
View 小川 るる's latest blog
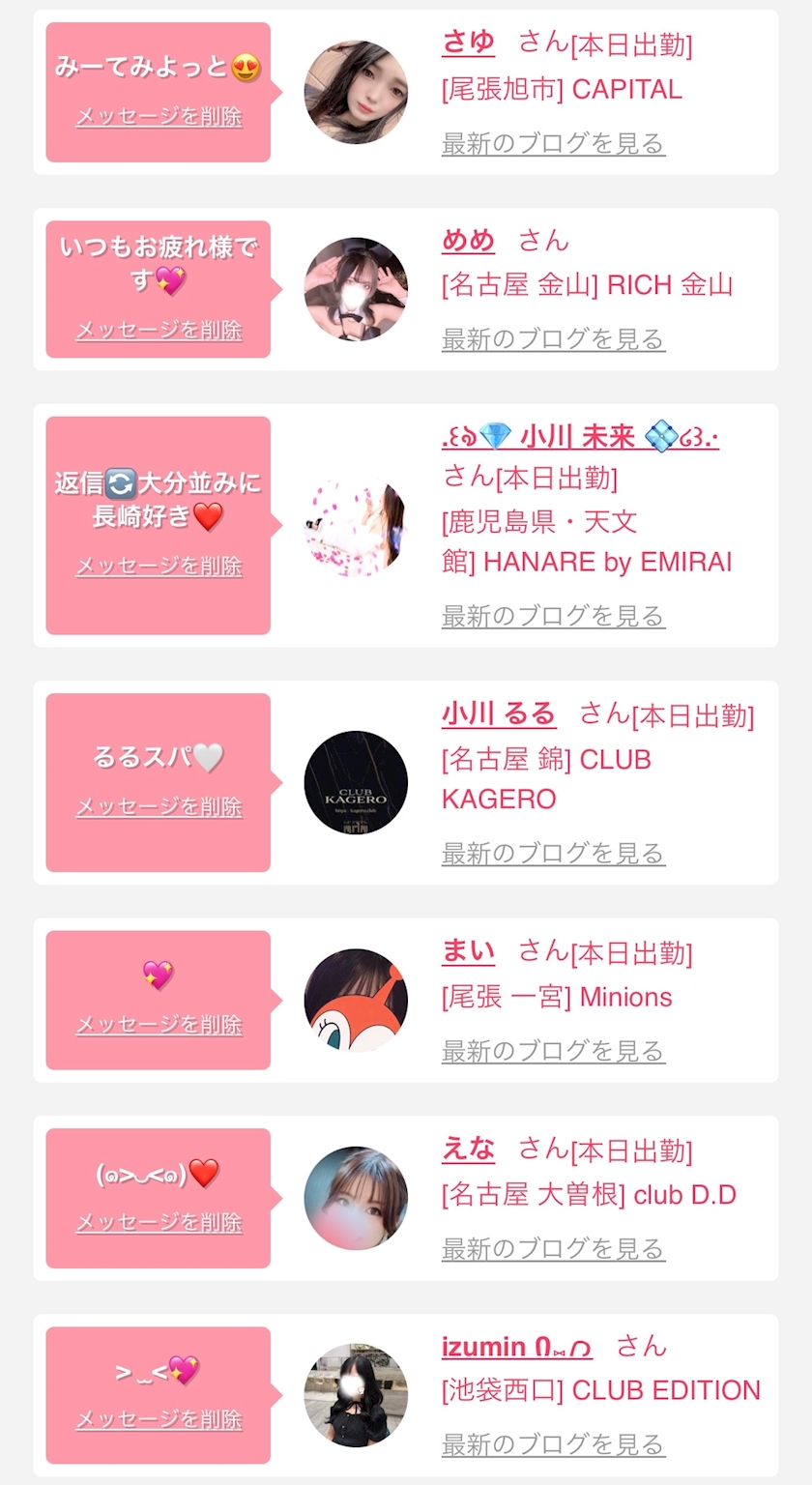(x=553, y=854)
